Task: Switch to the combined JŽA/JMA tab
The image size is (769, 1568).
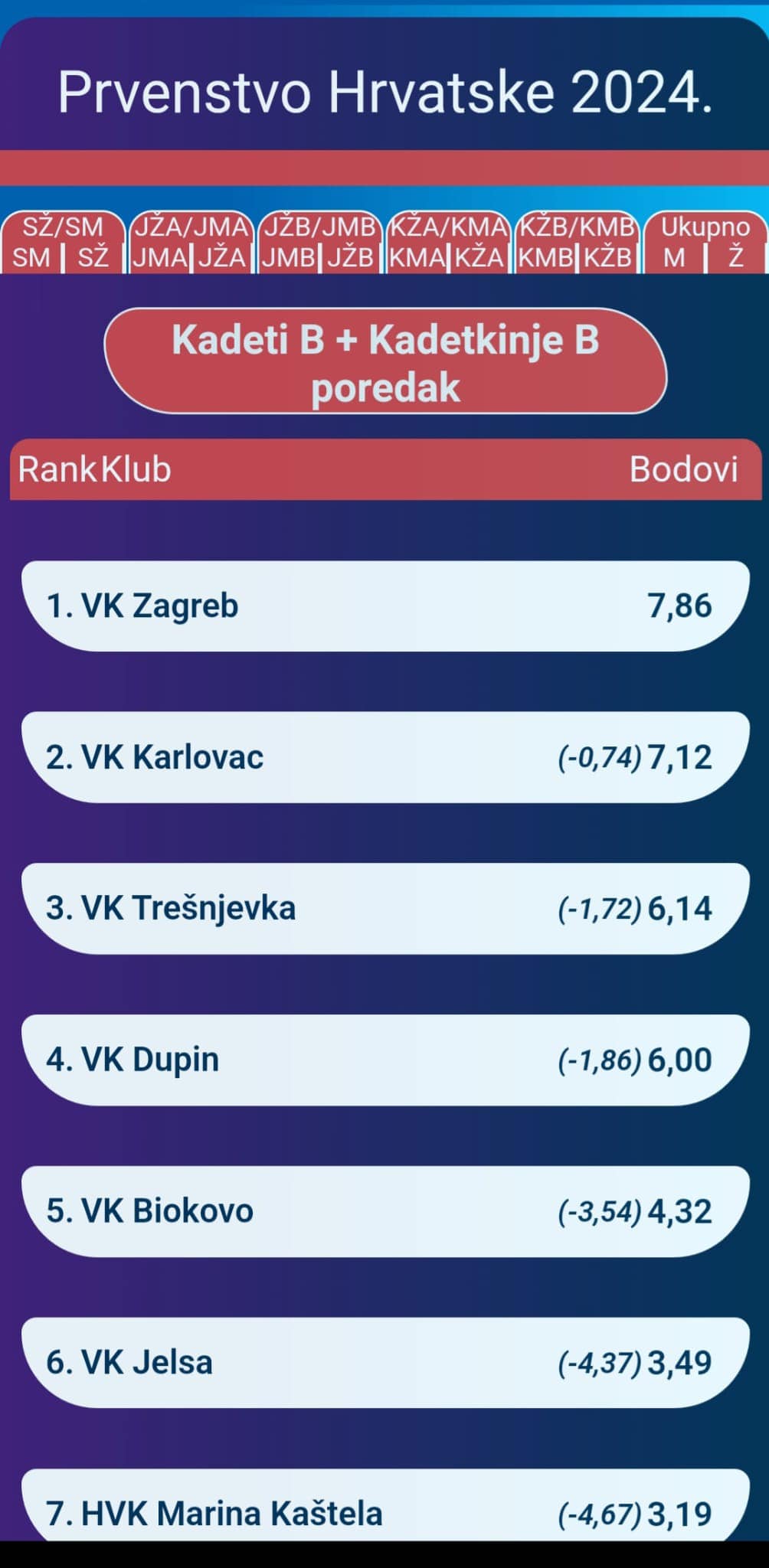Action: (191, 227)
